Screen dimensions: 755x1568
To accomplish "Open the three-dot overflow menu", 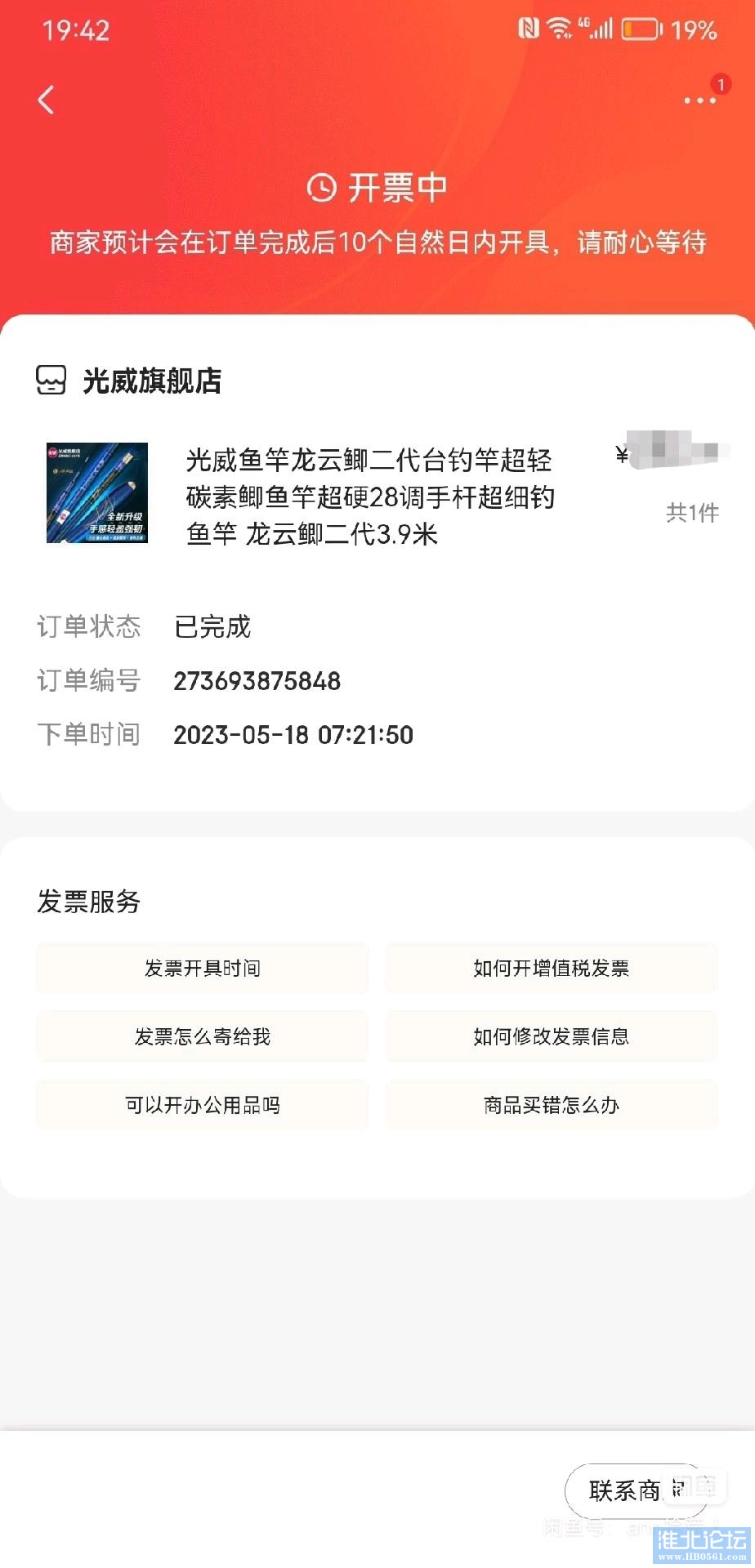I will [699, 100].
